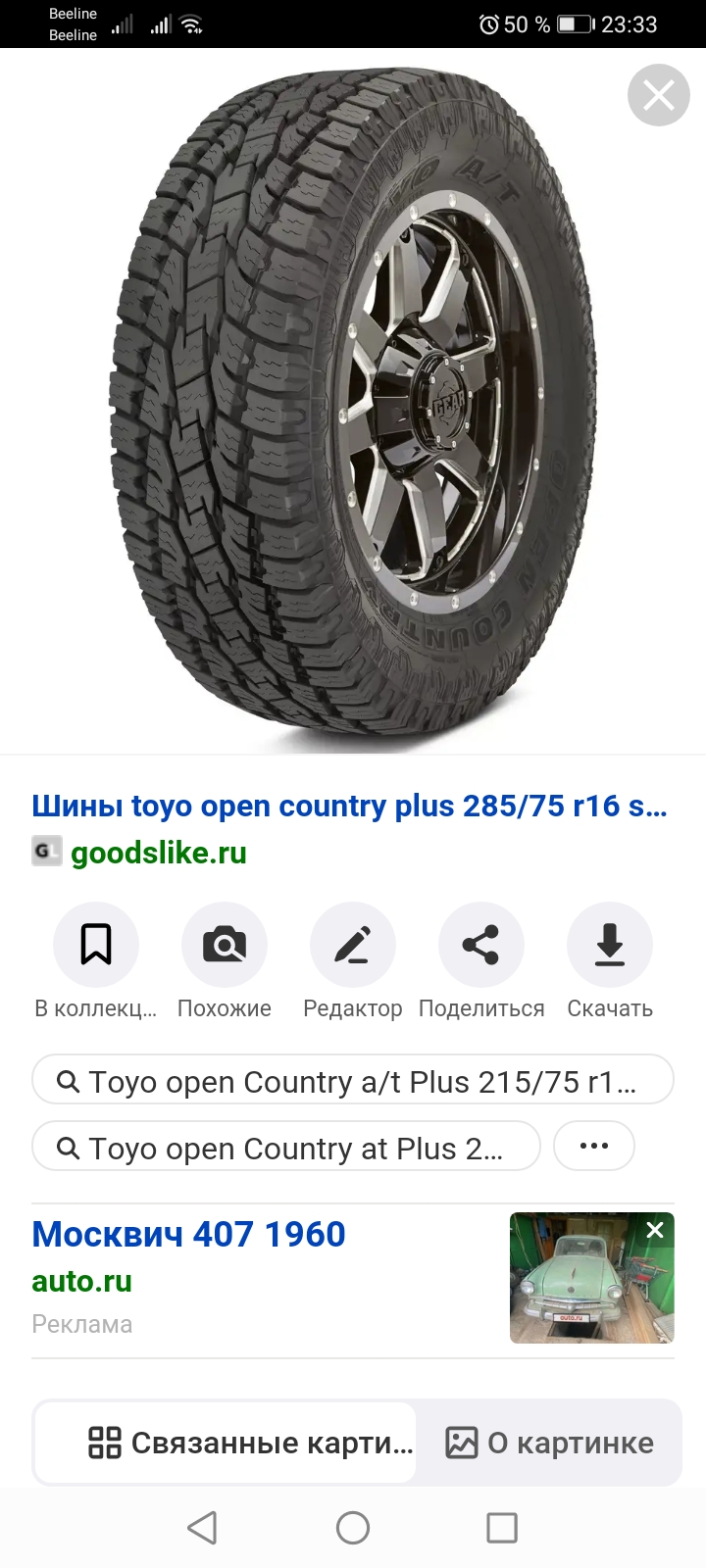Open the Москвич 407 1960 ad

tap(188, 1235)
